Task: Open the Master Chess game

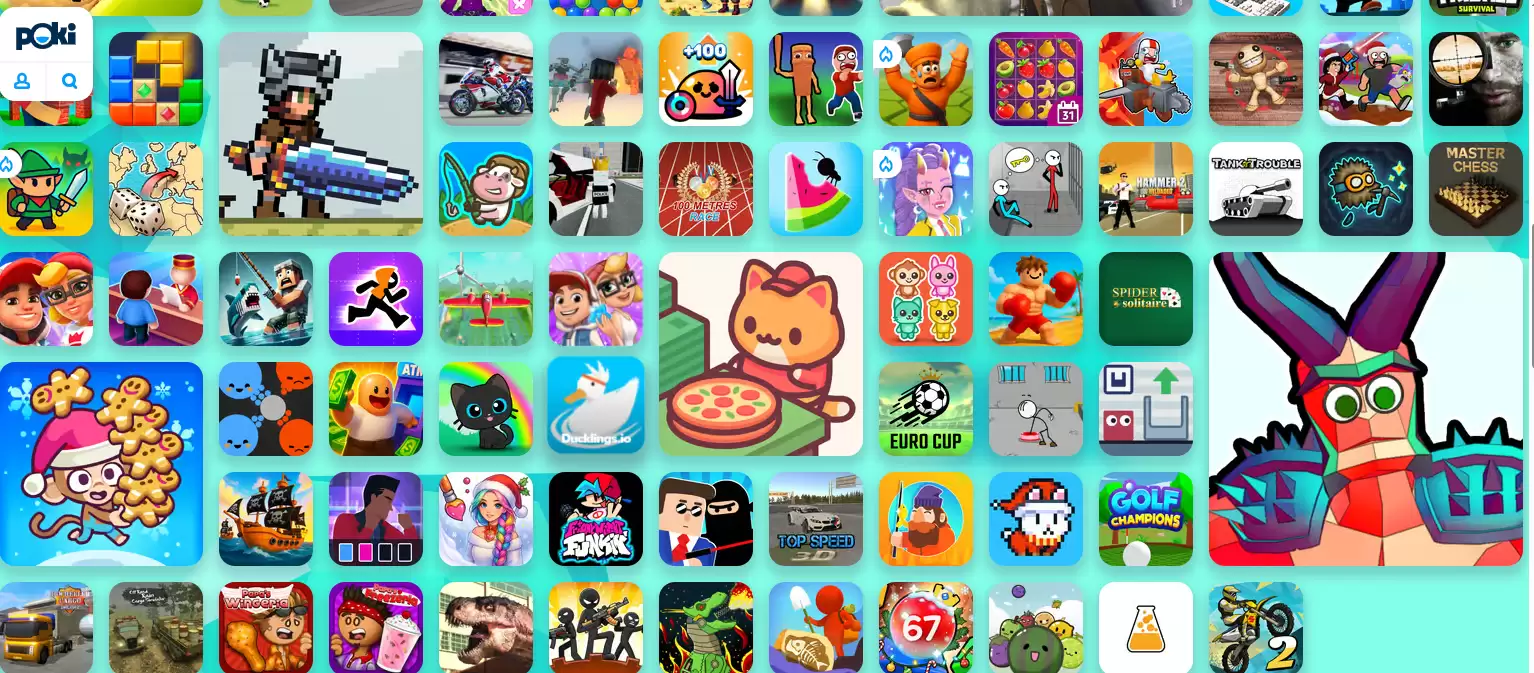Action: point(1475,189)
